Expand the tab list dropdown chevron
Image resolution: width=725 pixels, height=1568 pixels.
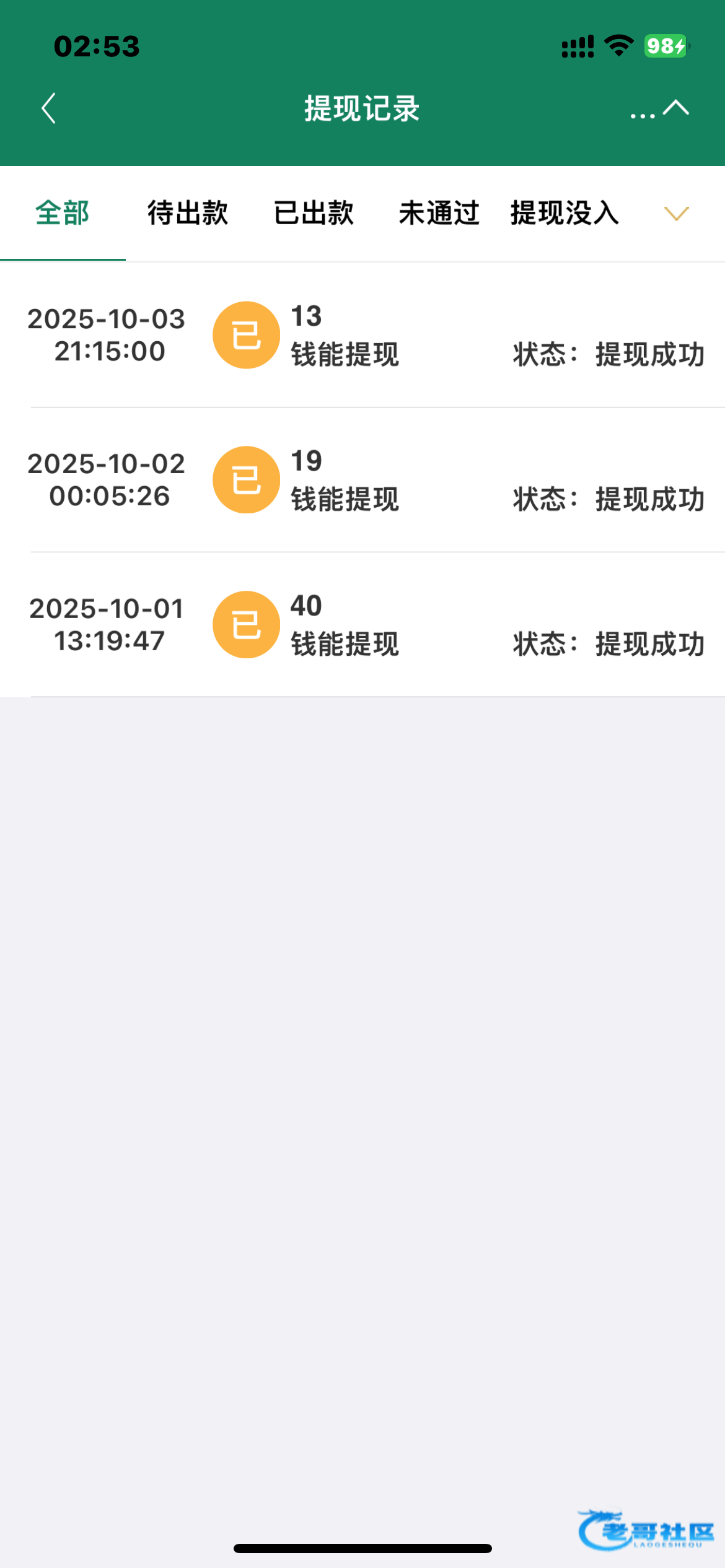coord(676,213)
